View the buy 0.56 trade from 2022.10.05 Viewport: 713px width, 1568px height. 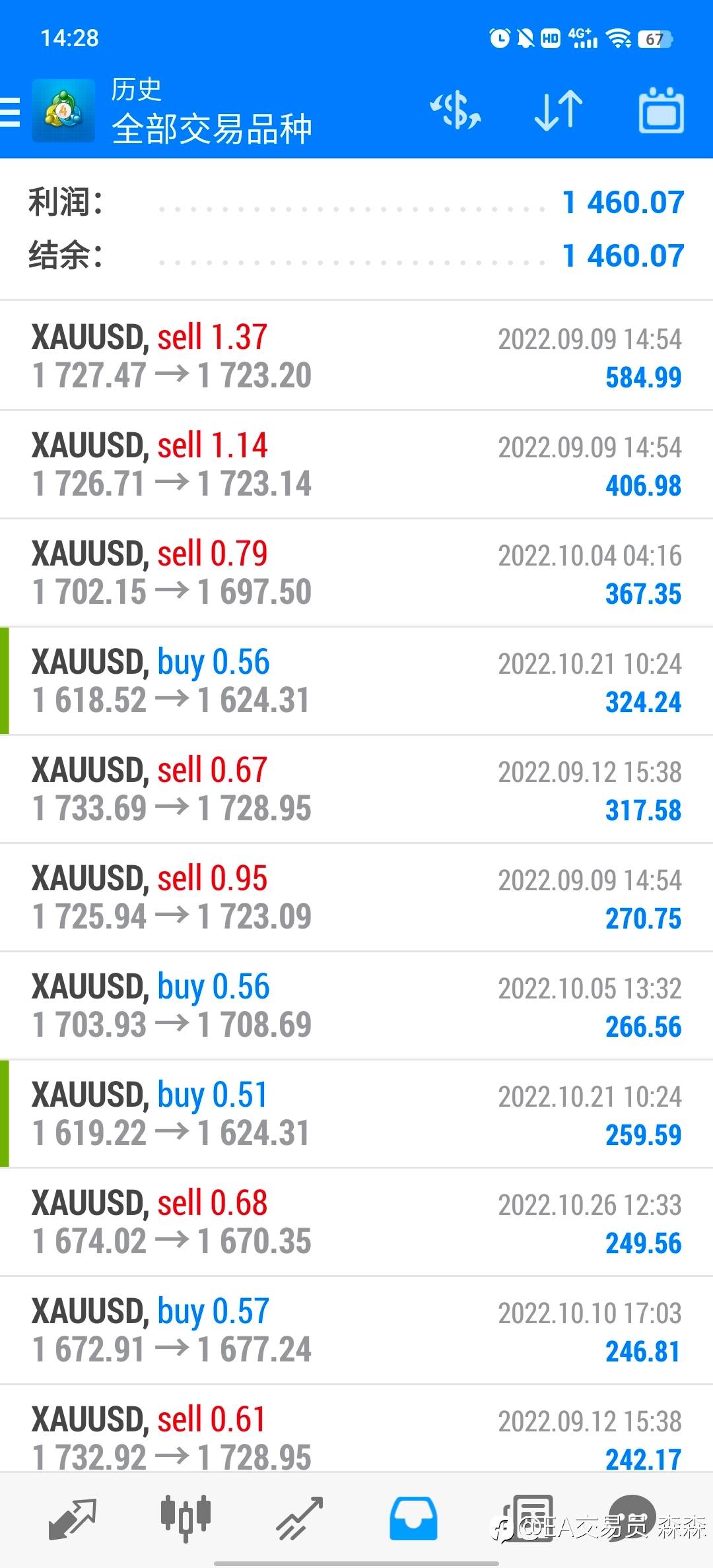tap(356, 1006)
